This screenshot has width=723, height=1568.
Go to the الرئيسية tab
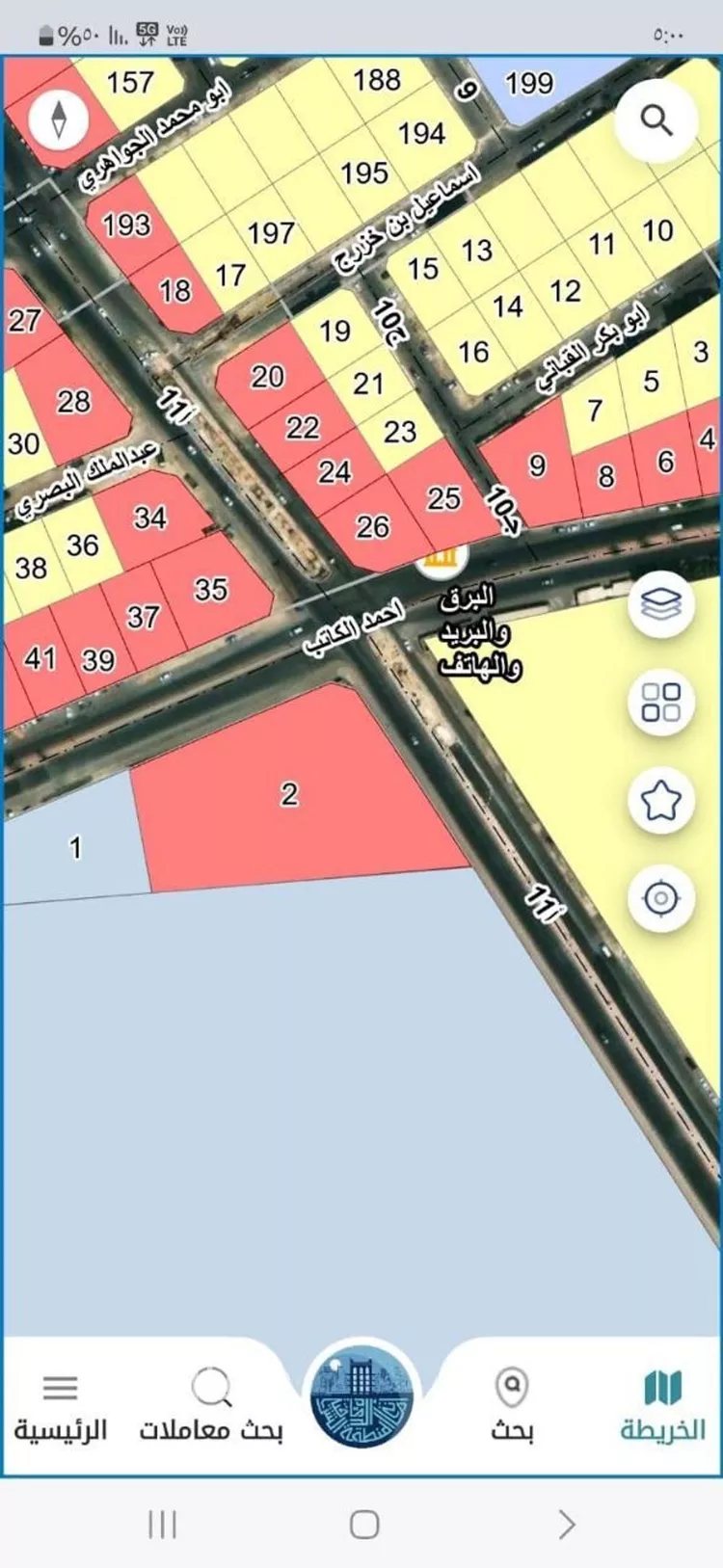click(60, 1405)
